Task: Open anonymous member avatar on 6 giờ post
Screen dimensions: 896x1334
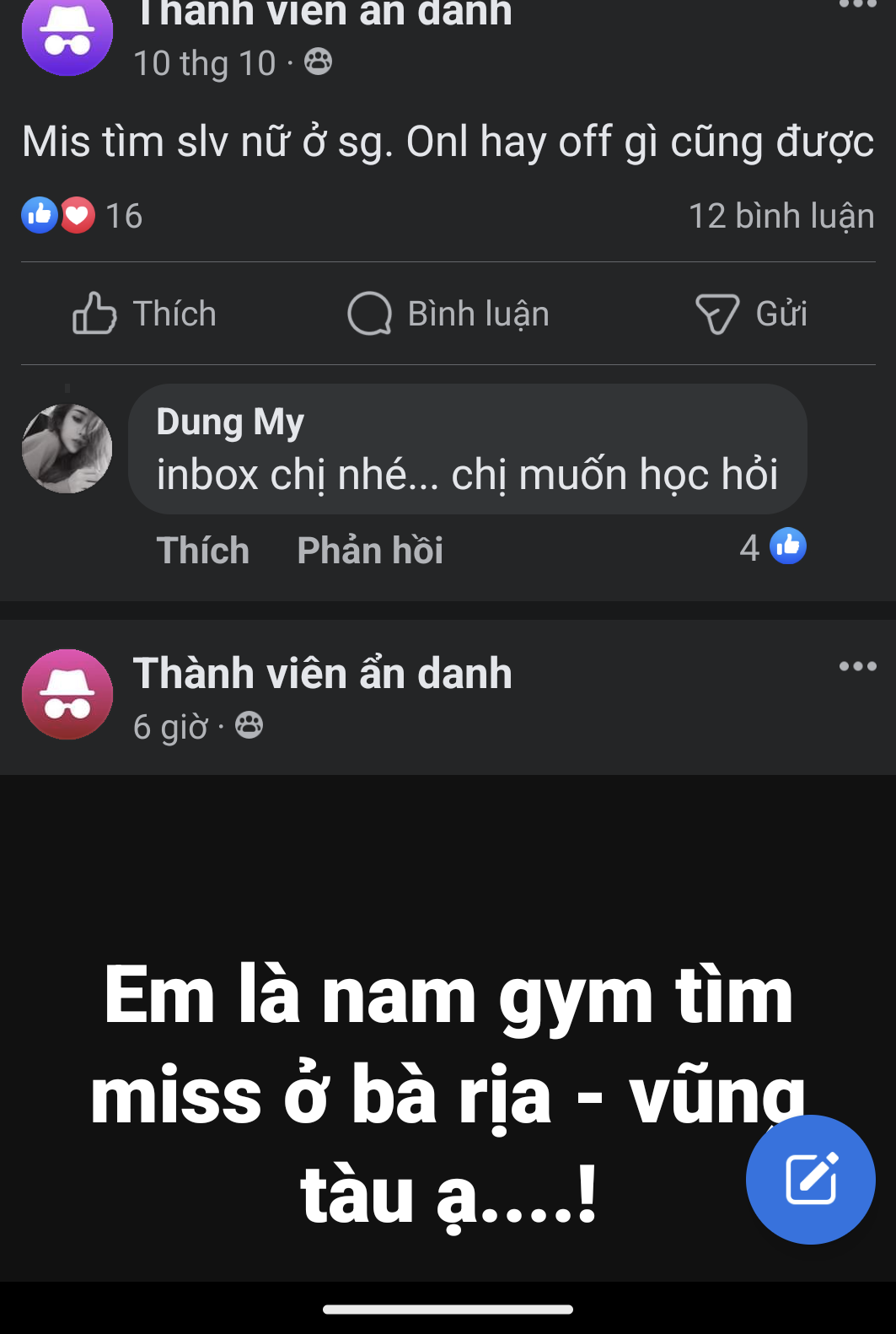Action: (67, 694)
